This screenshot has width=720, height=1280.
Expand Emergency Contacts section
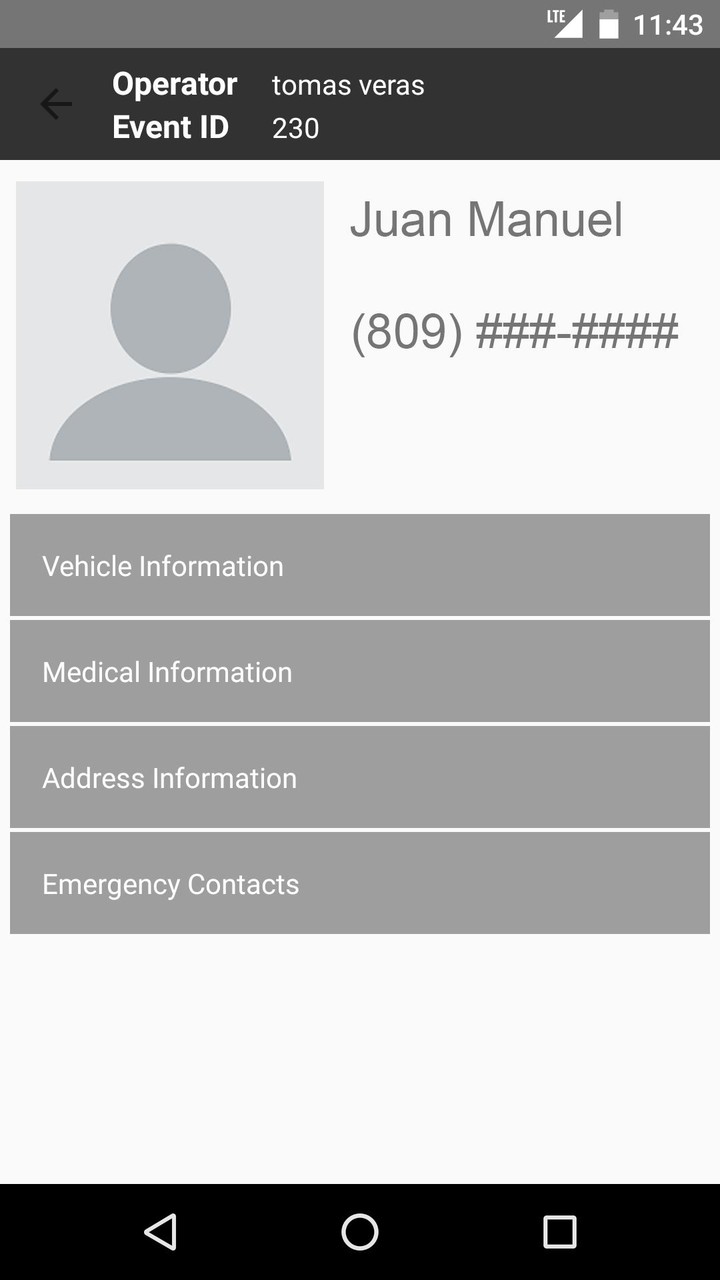[360, 883]
